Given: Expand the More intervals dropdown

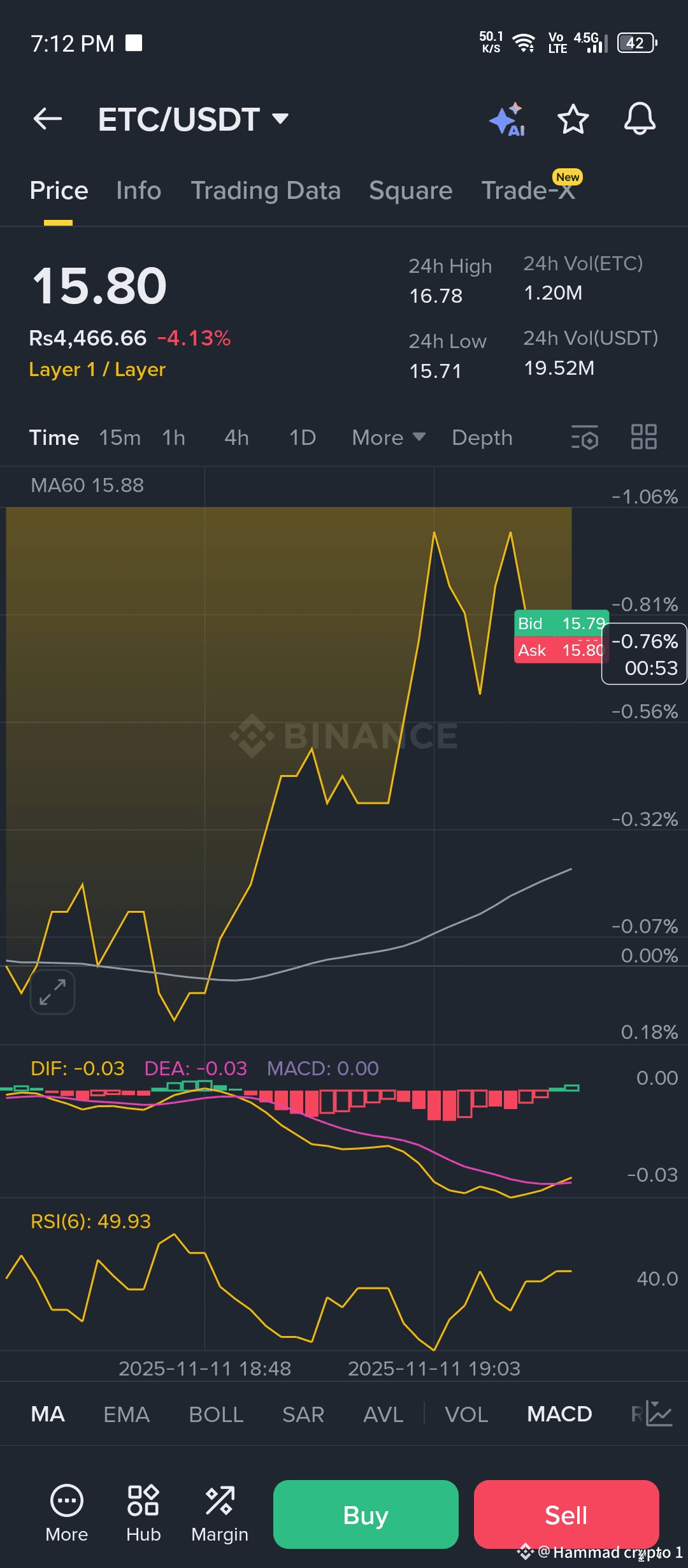Looking at the screenshot, I should coord(388,438).
